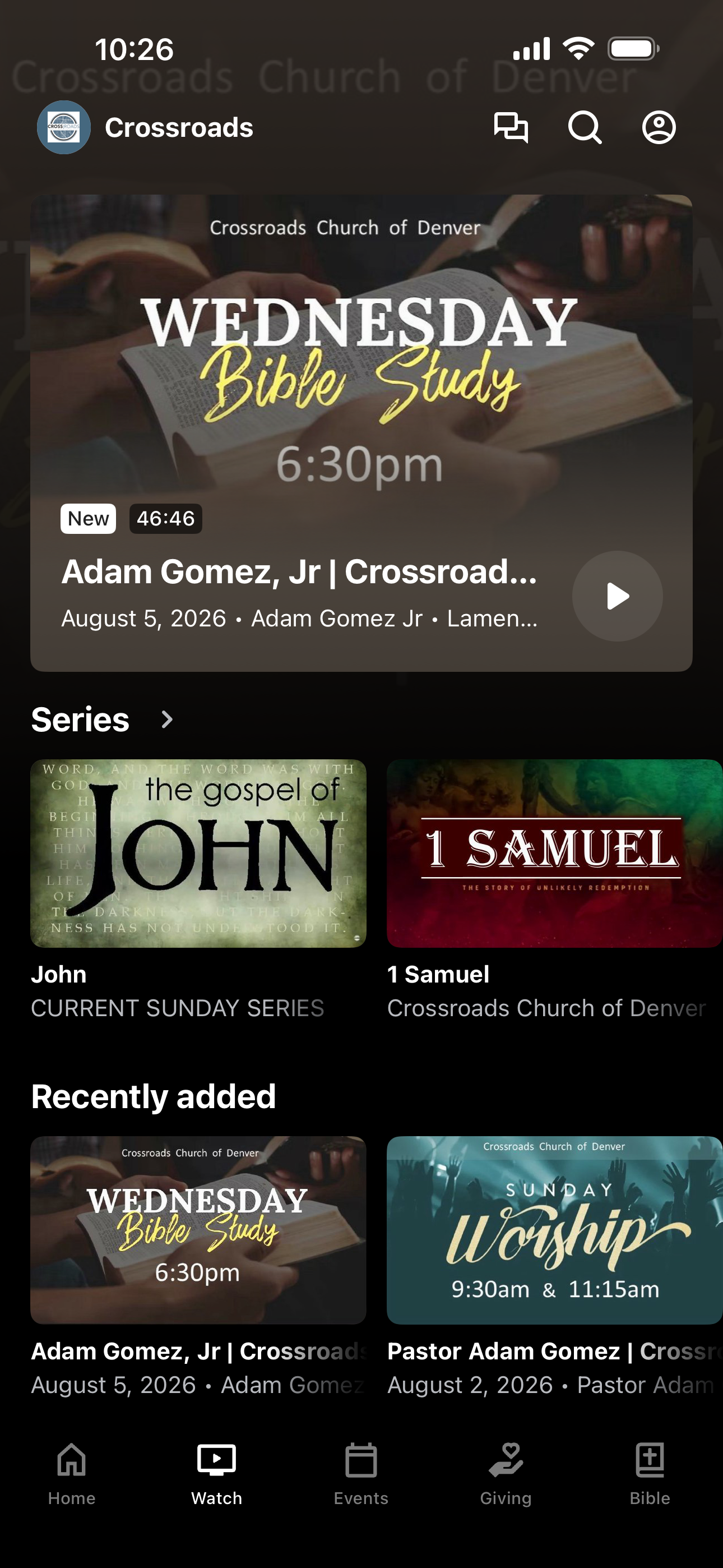
Task: Open the Bible tab
Action: [650, 1473]
